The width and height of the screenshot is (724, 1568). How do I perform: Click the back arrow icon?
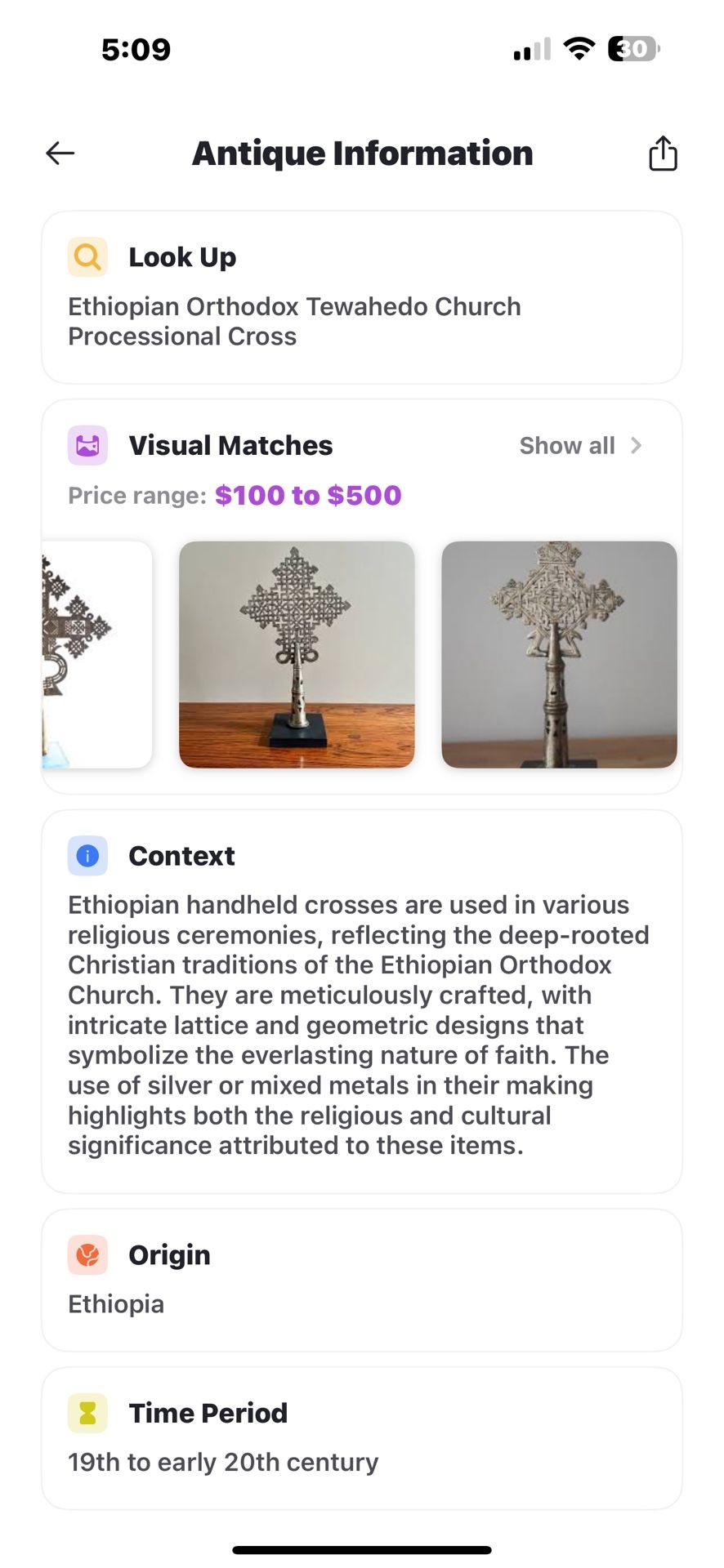(59, 153)
